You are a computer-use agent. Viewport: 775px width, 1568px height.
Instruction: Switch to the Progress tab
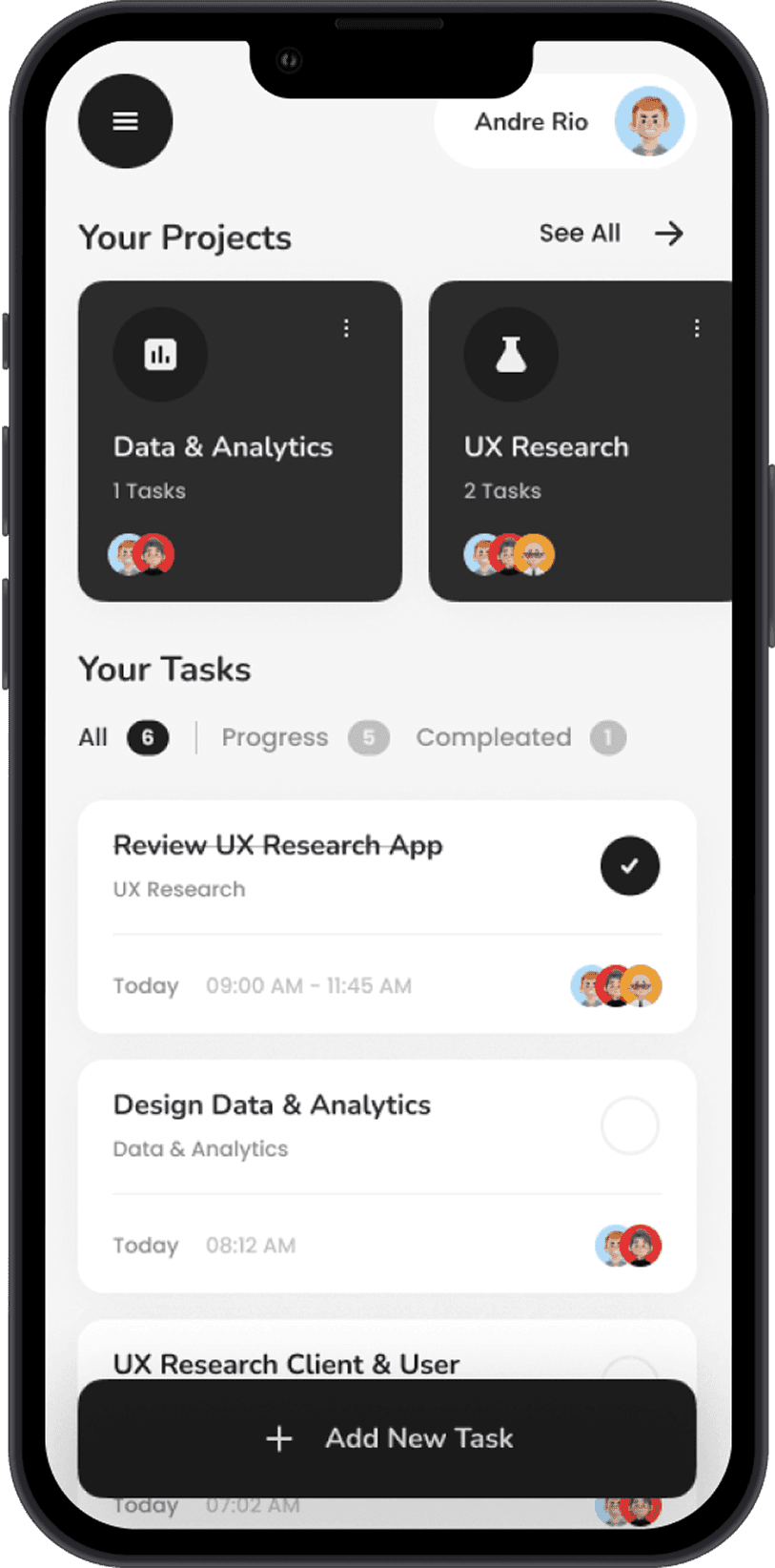pos(304,737)
